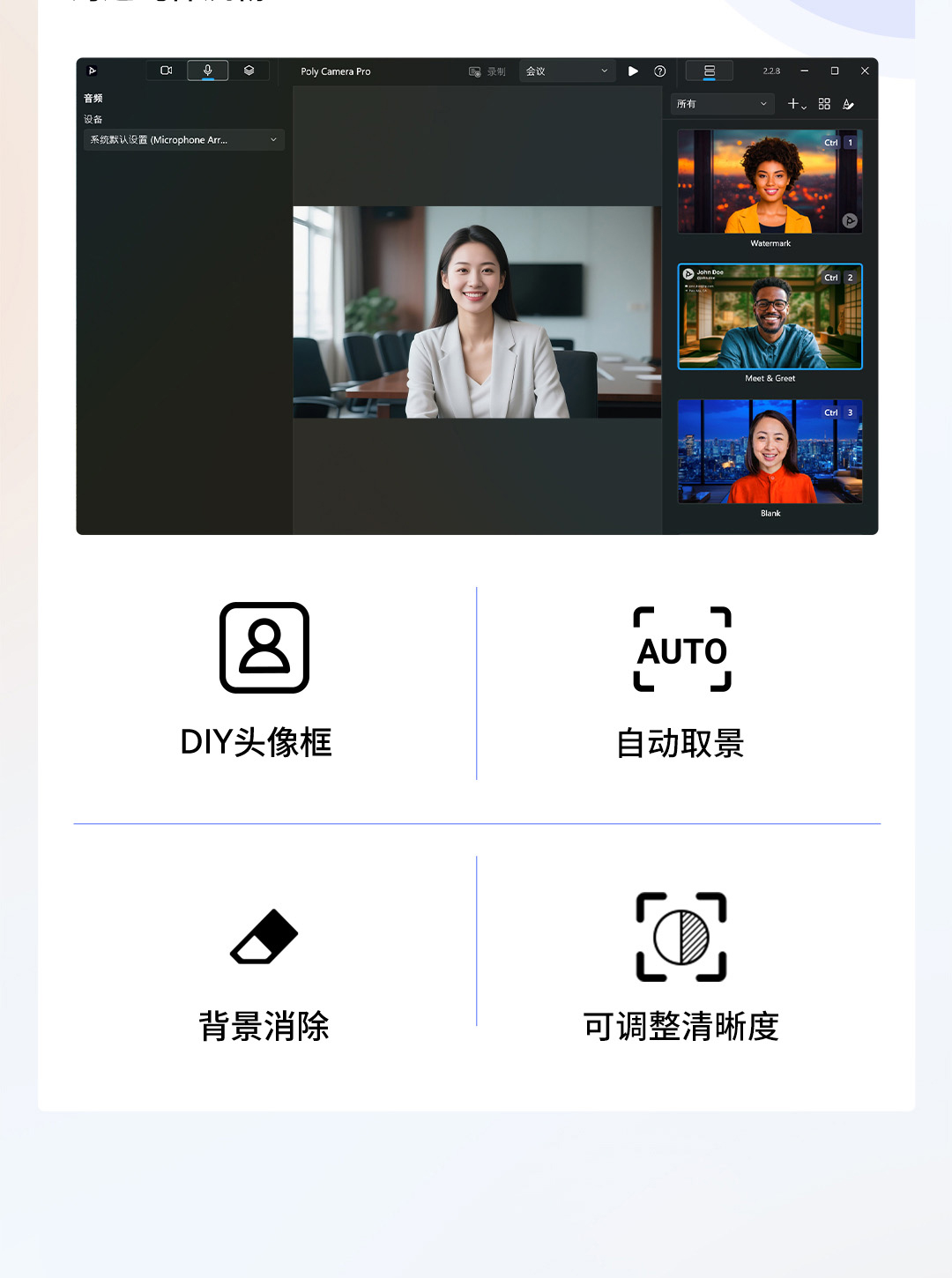Select the grid view icon in the presets panel
The height and width of the screenshot is (1278, 952).
pos(825,103)
